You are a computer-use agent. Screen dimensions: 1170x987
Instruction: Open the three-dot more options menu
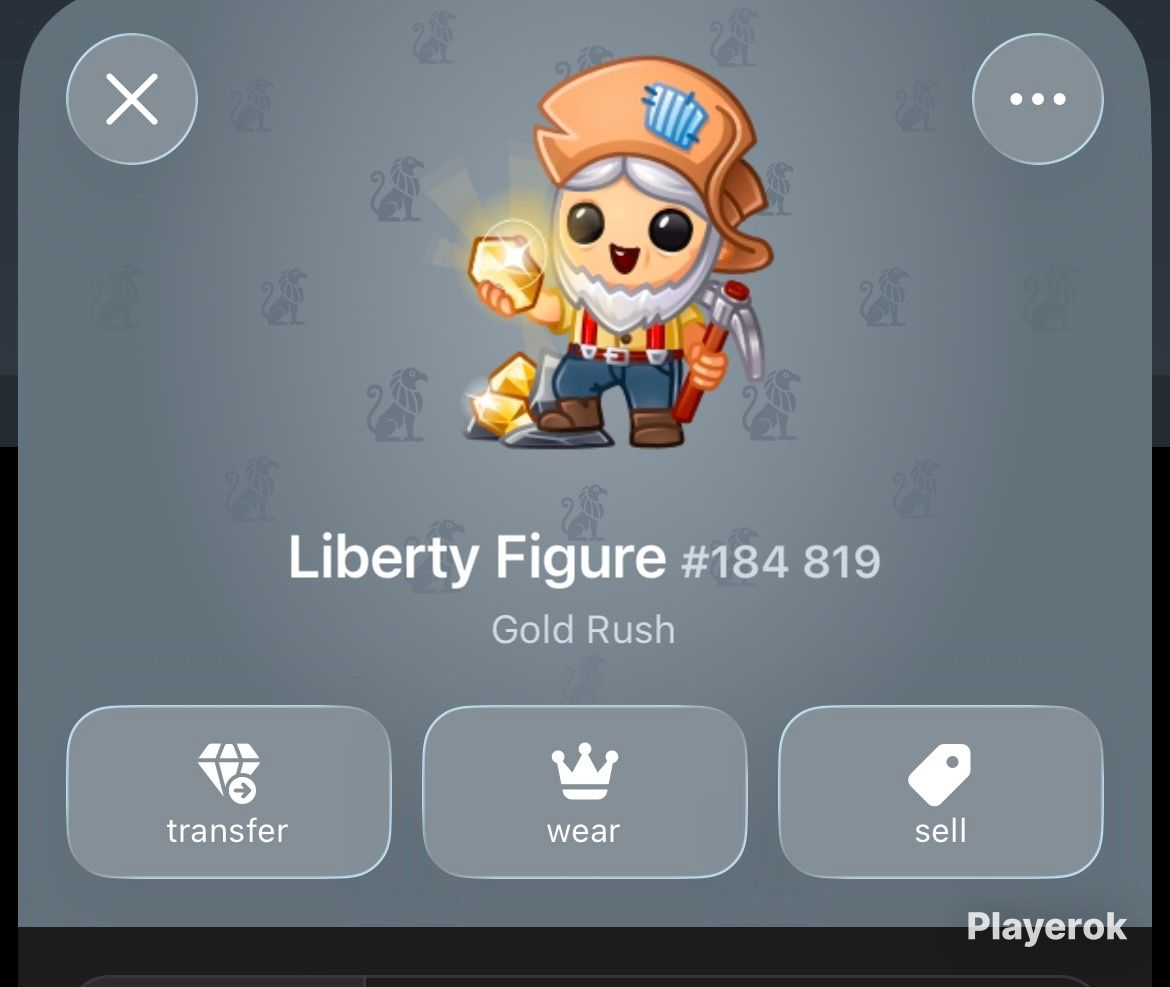pos(1037,98)
